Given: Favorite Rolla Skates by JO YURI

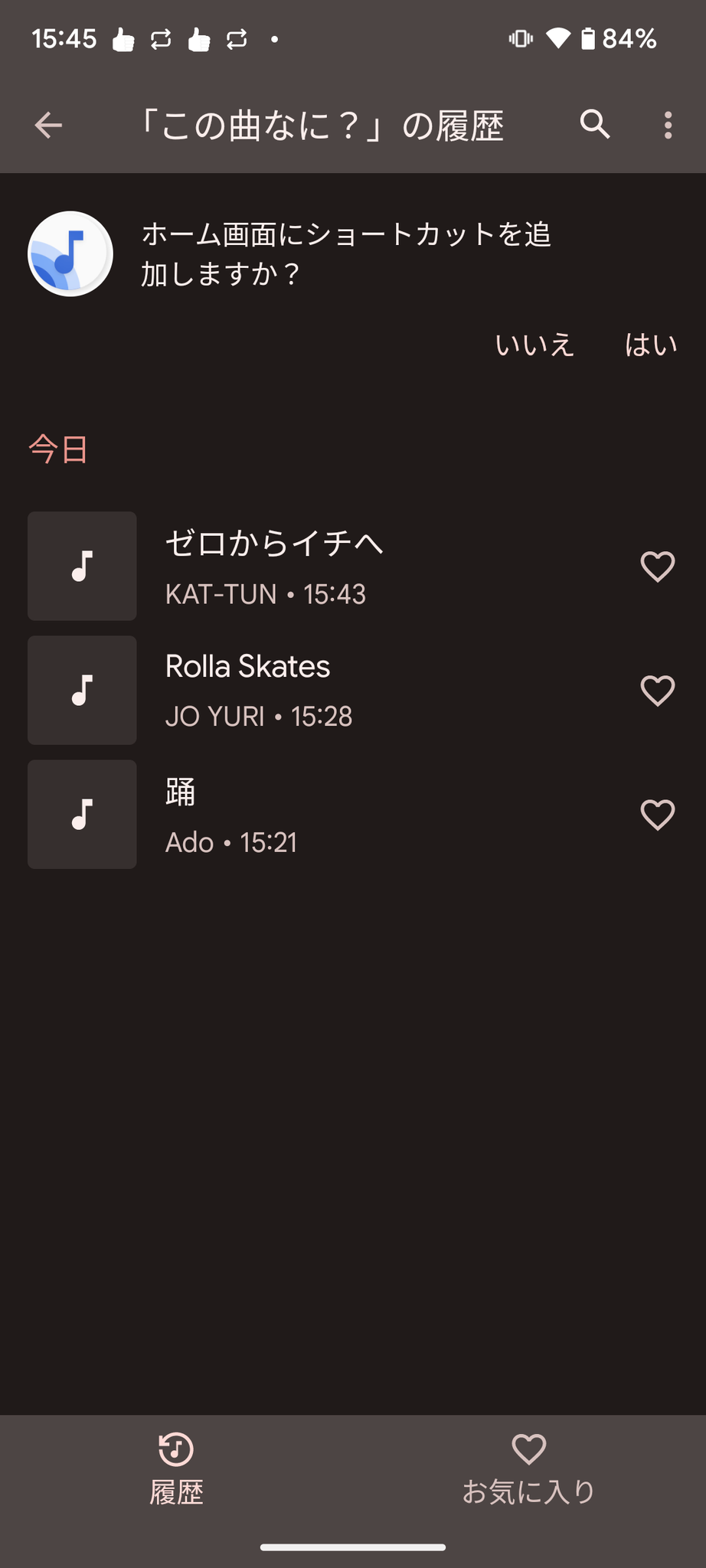Looking at the screenshot, I should (x=657, y=690).
